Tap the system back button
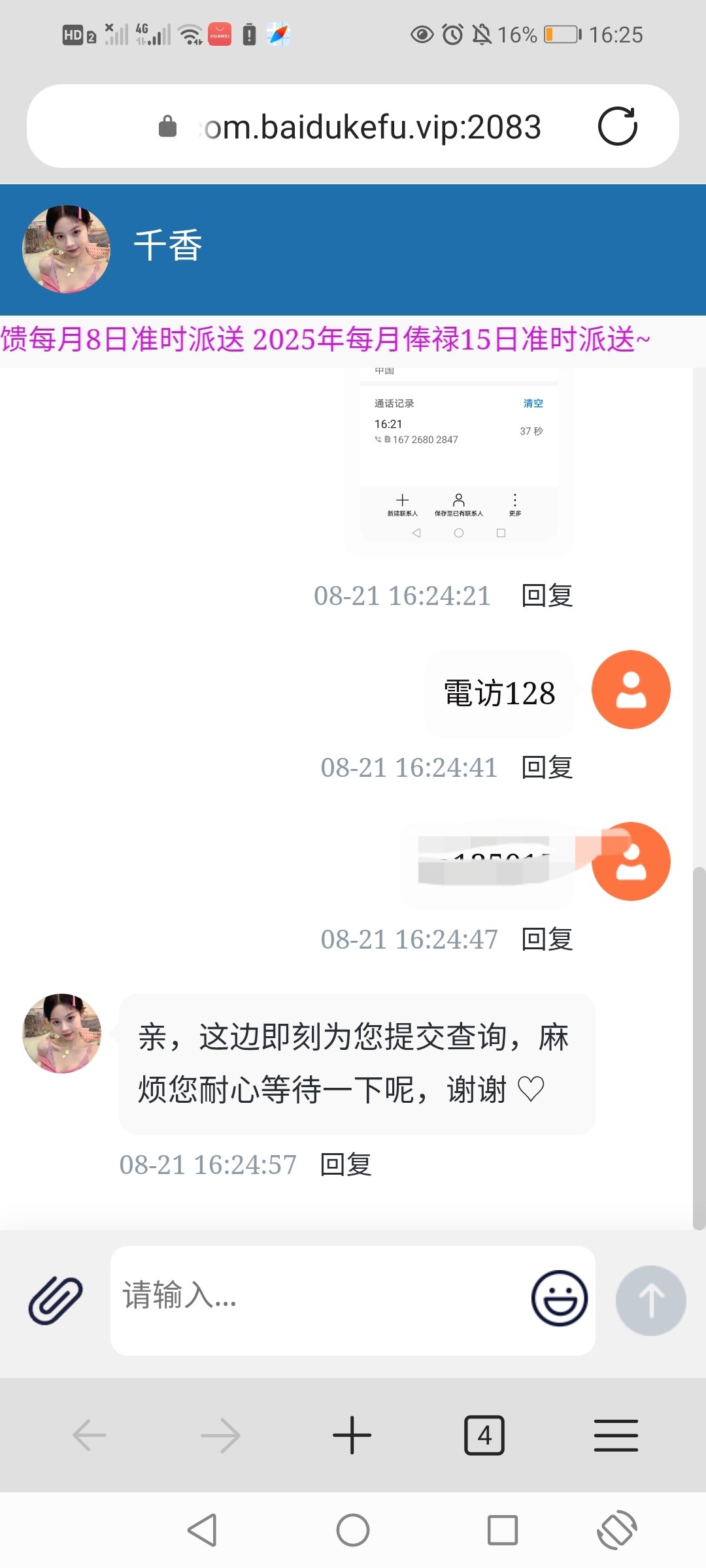706x1568 pixels. tap(203, 1530)
